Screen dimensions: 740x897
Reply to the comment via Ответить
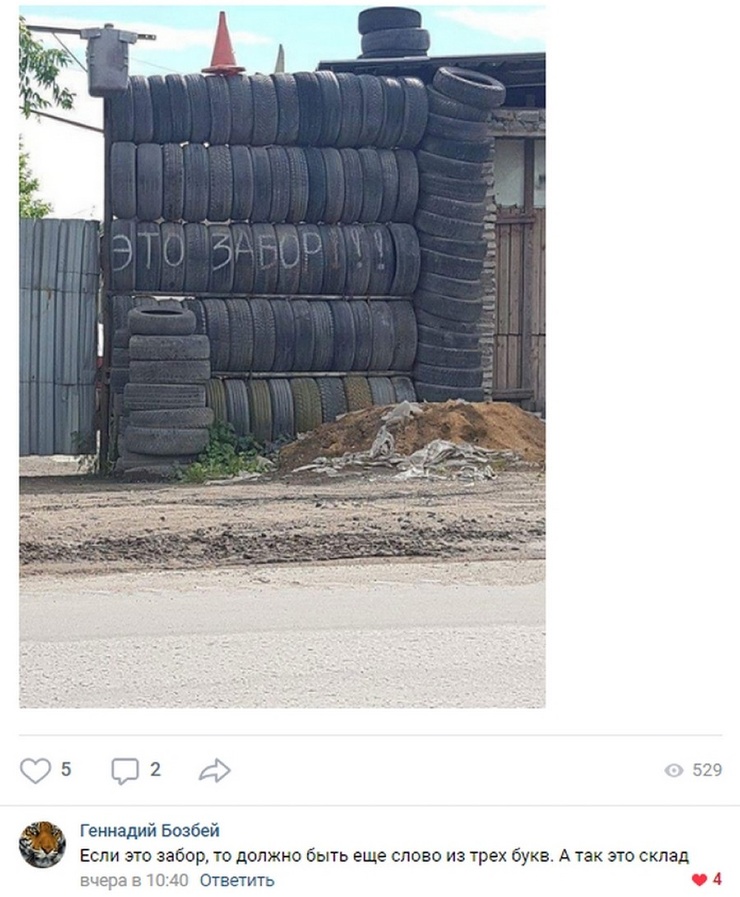click(x=236, y=880)
